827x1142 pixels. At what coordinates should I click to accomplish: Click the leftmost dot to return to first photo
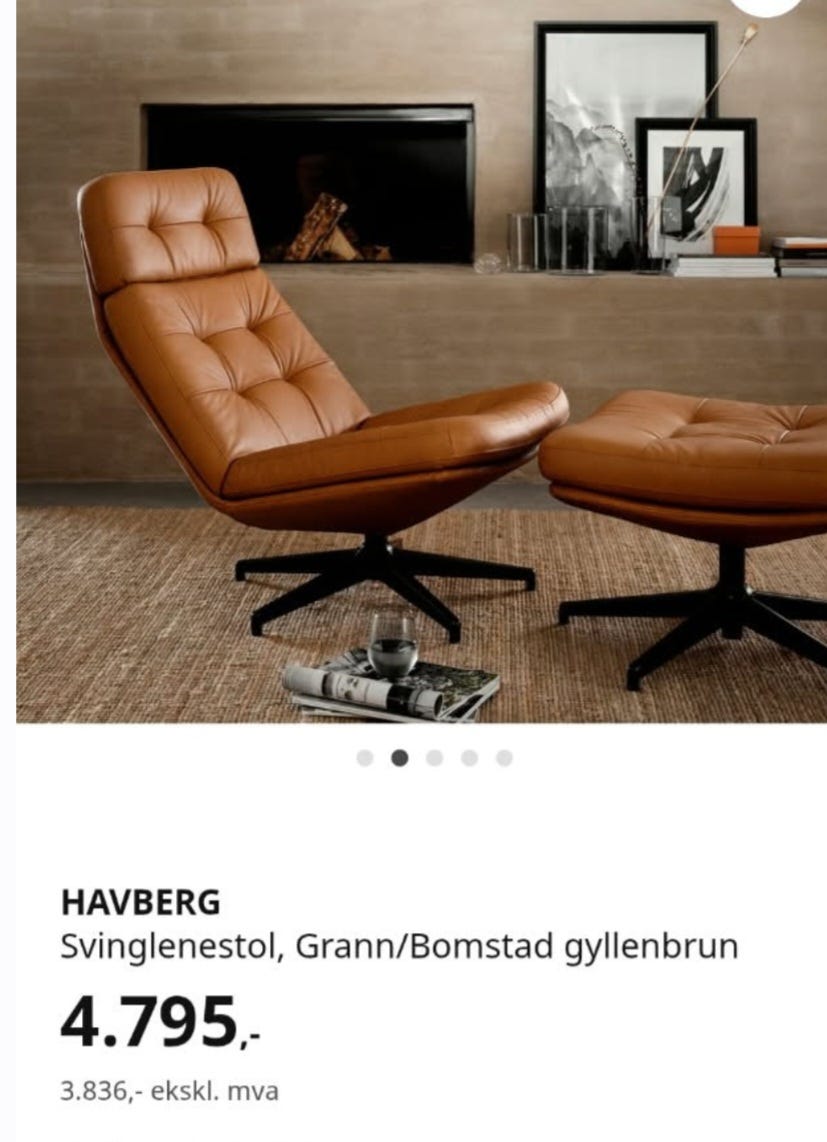[x=365, y=759]
